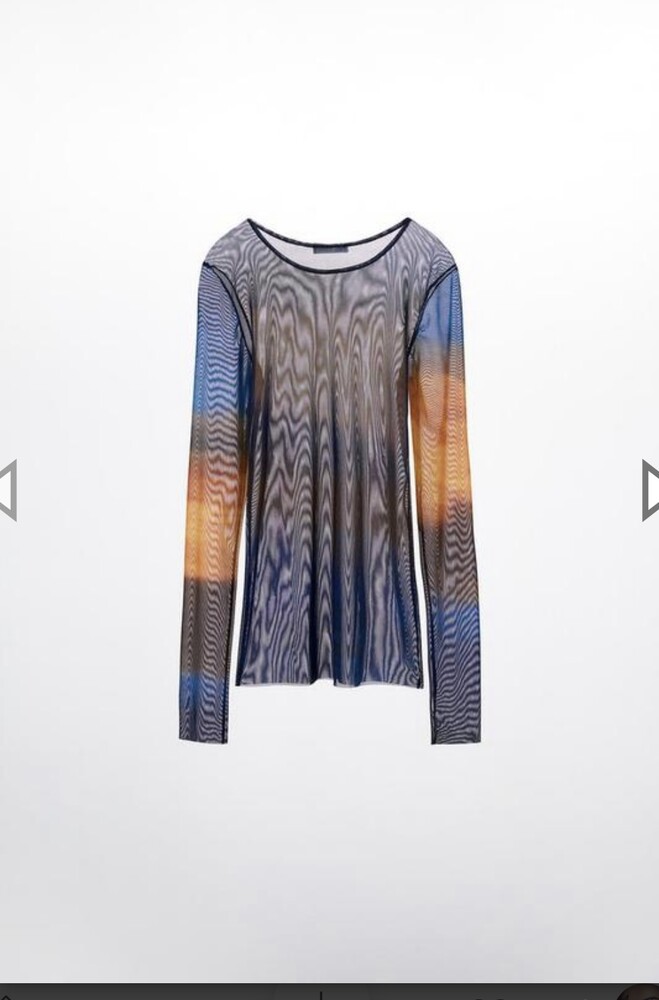Go to the next product image
This screenshot has height=1000, width=659.
pos(650,490)
